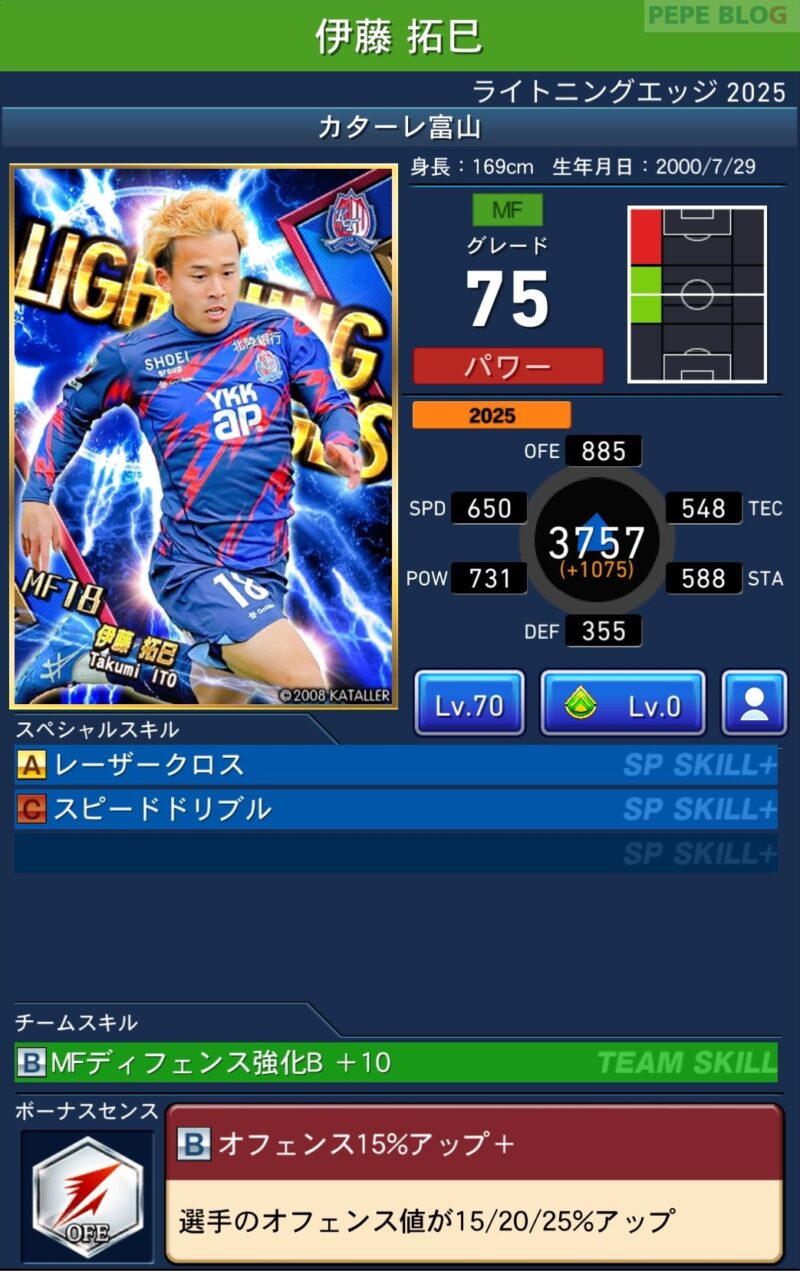The image size is (800, 1271).
Task: Enable the パワー attribute indicator
Action: coord(510,367)
